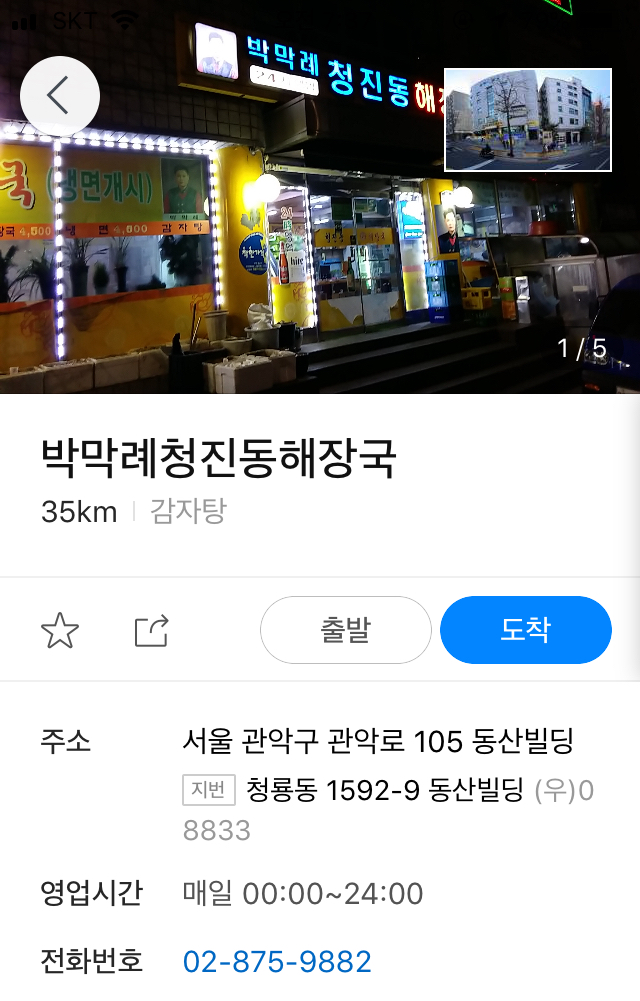Call the phone number 02-875-9882
The width and height of the screenshot is (640, 1001).
pos(277,962)
